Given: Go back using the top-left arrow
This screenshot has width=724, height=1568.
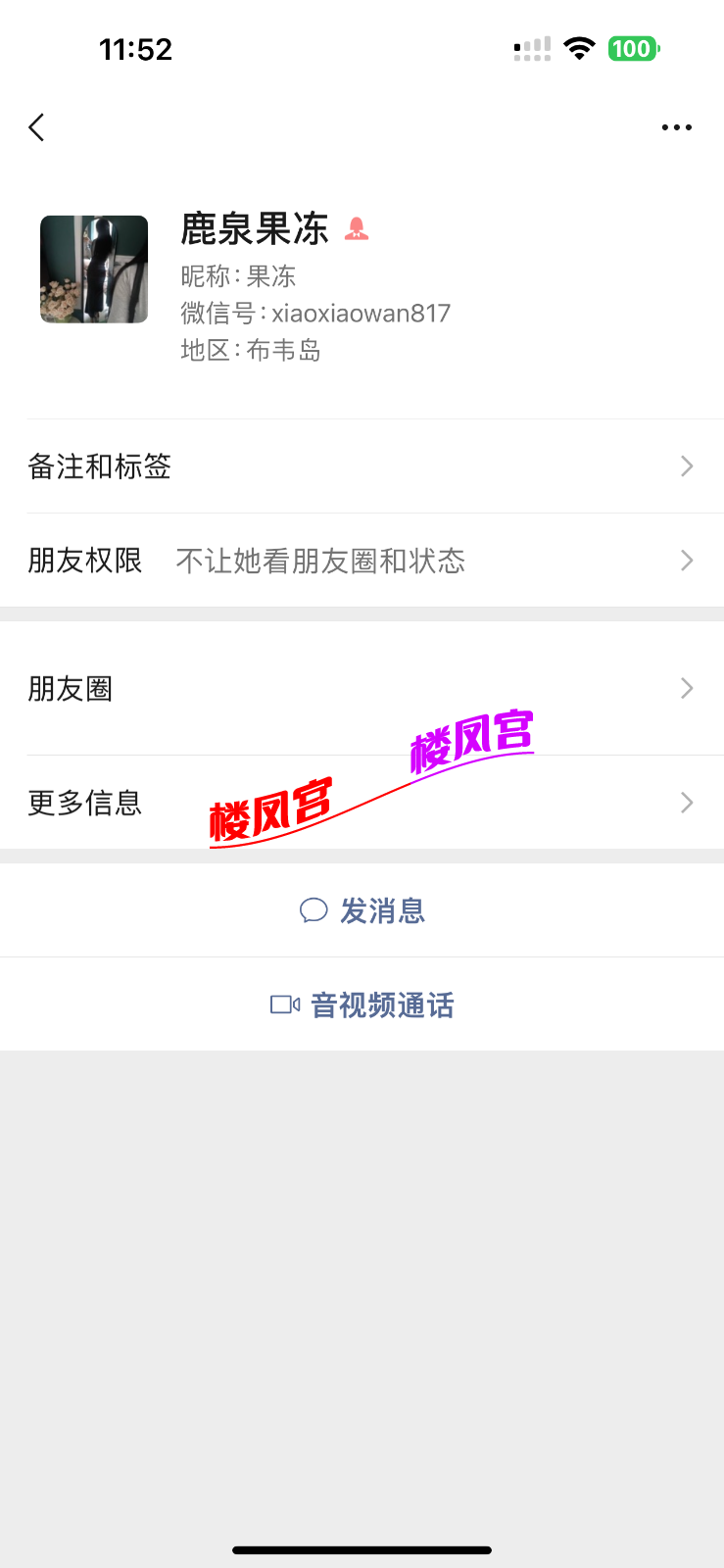Looking at the screenshot, I should tap(37, 127).
